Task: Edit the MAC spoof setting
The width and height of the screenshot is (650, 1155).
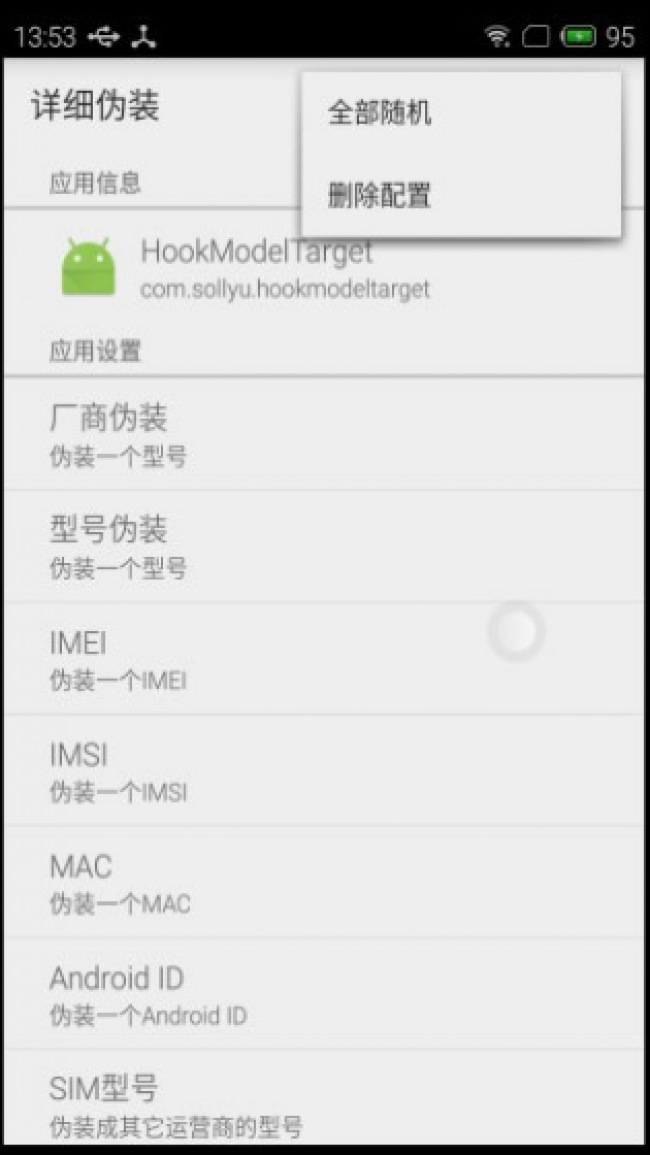Action: coord(324,882)
